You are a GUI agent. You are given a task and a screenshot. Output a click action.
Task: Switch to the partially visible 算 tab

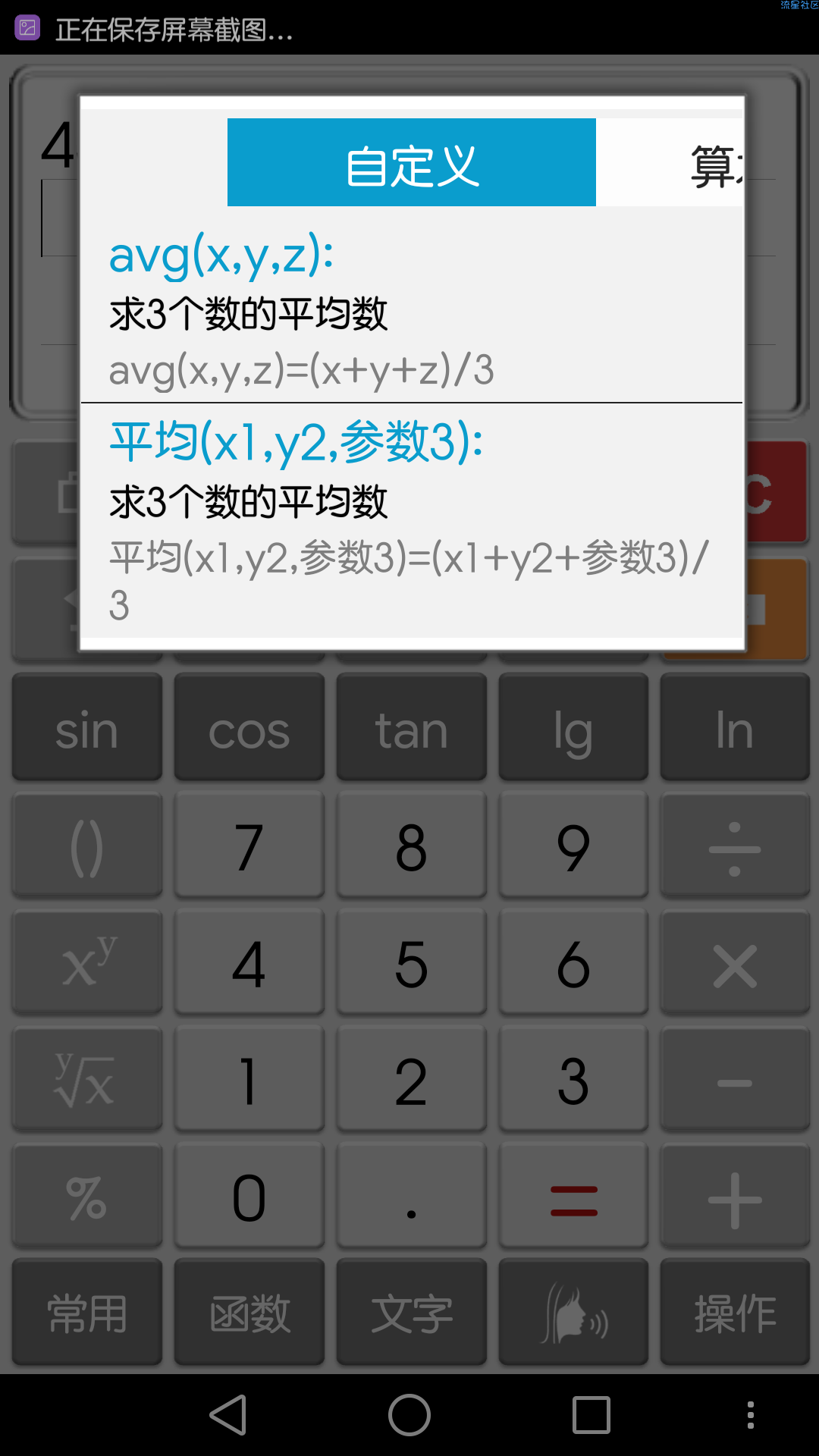[x=713, y=165]
